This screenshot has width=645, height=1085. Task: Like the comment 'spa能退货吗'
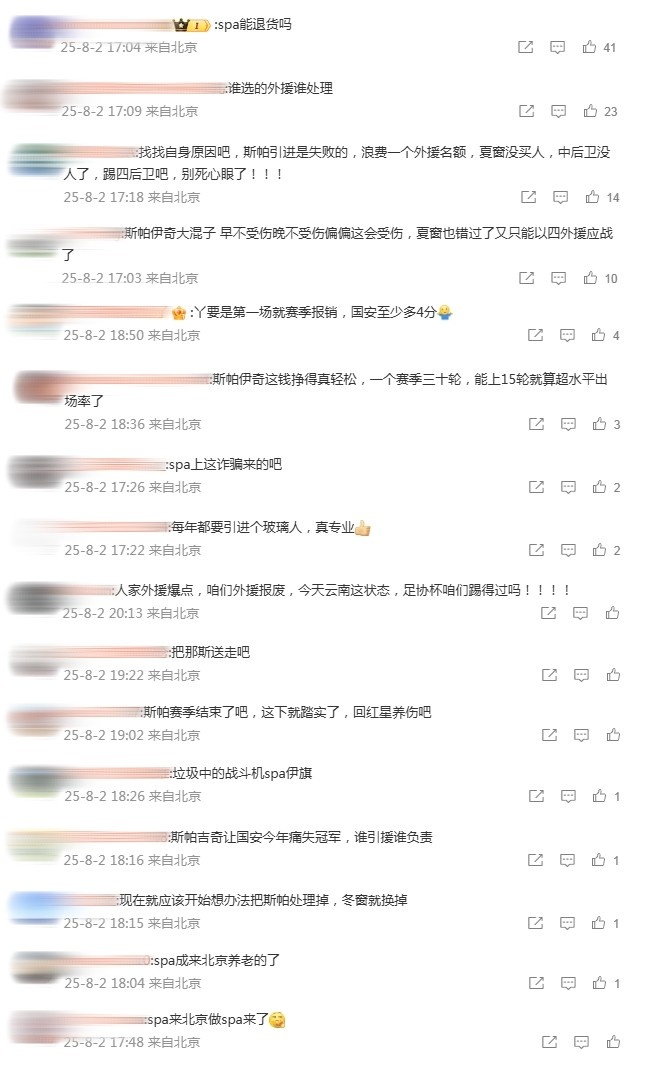[x=590, y=47]
